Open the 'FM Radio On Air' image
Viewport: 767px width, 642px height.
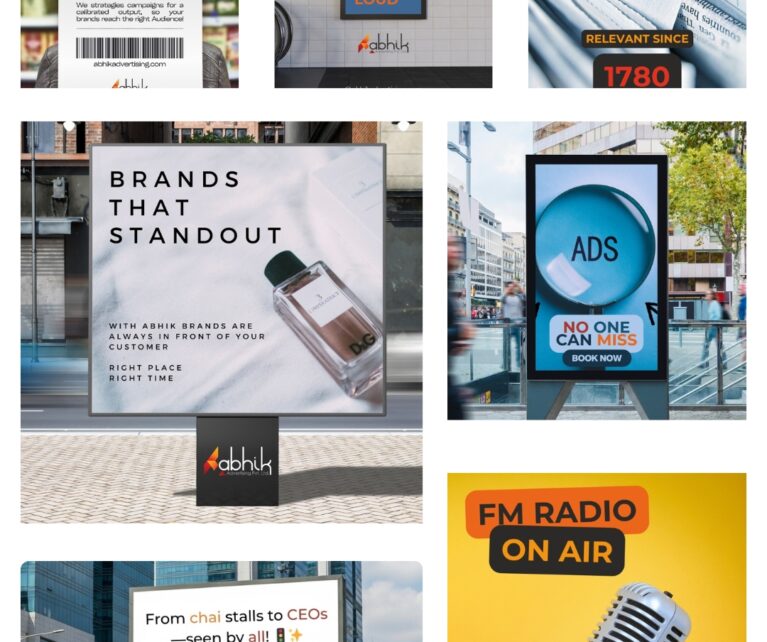tap(596, 557)
